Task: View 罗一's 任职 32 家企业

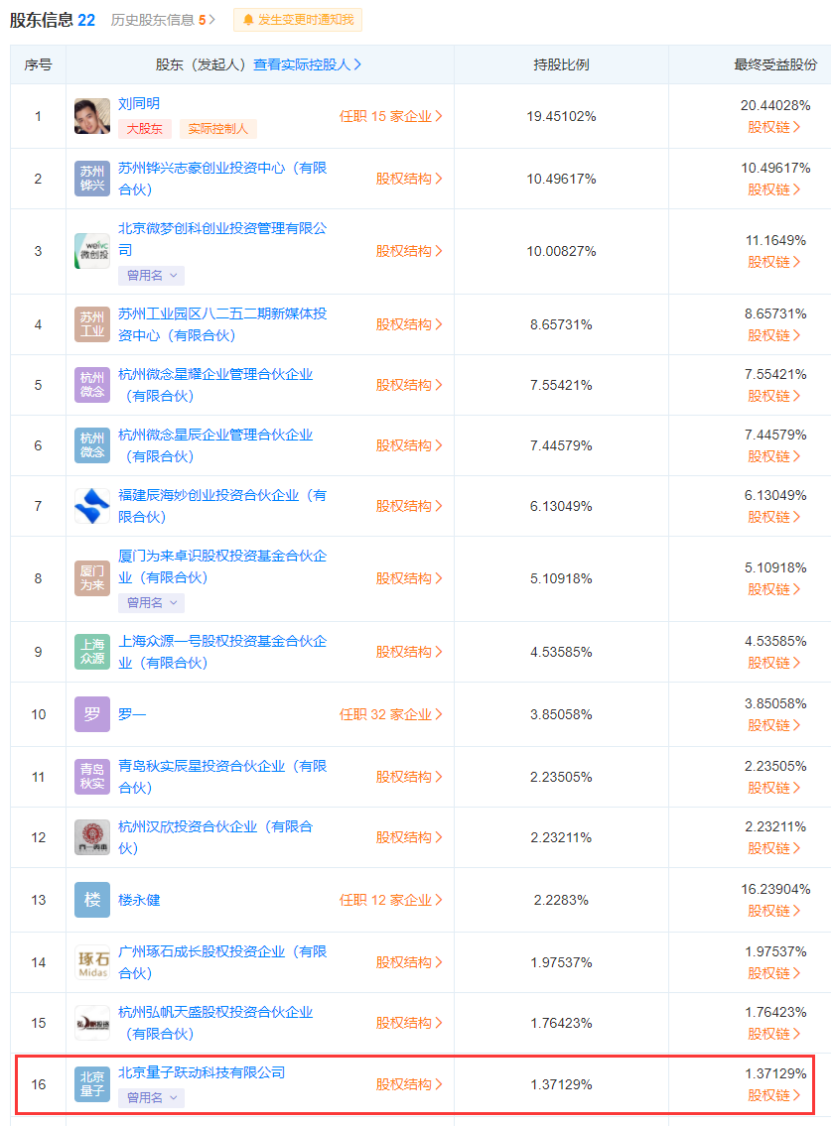Action: coord(390,714)
